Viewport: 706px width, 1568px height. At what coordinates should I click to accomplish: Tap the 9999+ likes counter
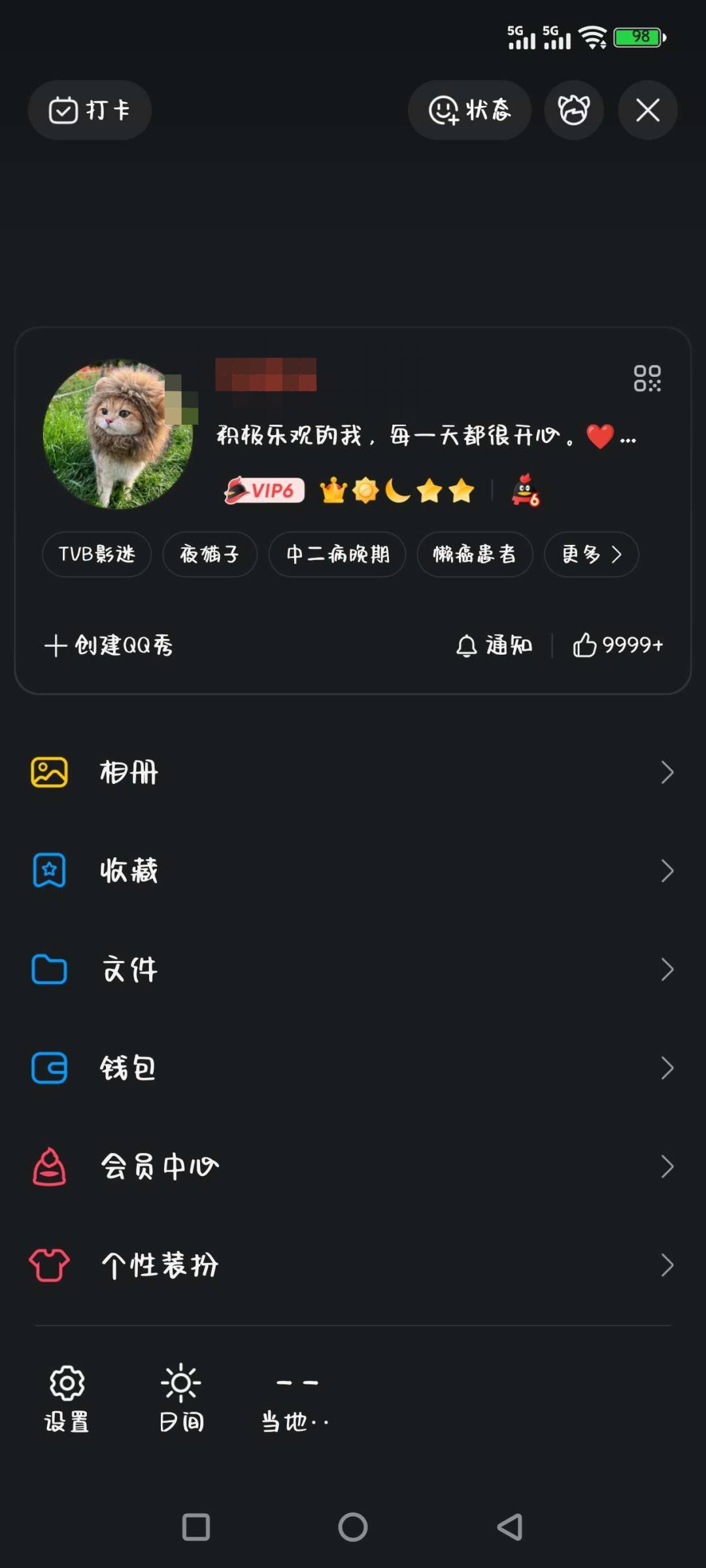click(x=618, y=645)
